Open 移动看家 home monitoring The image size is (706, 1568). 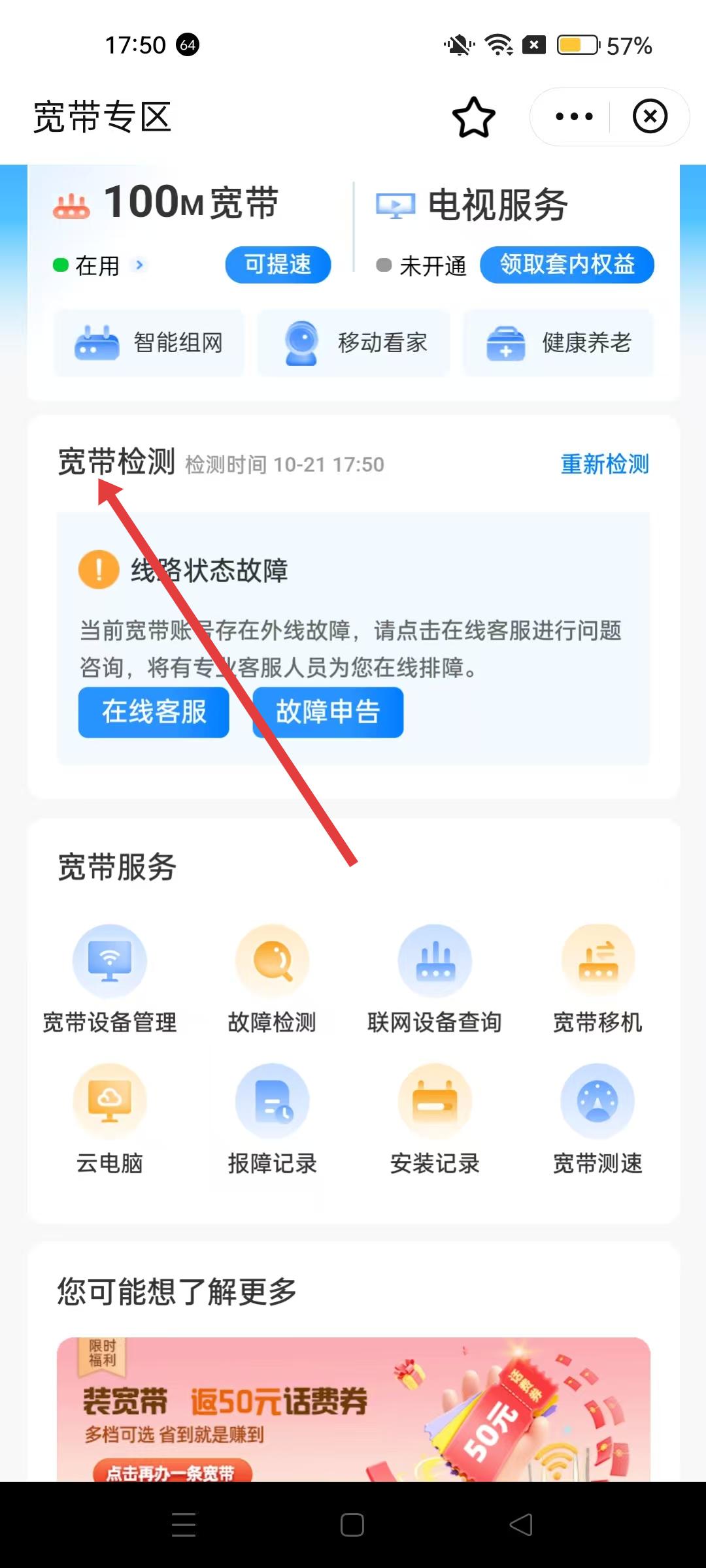click(354, 342)
